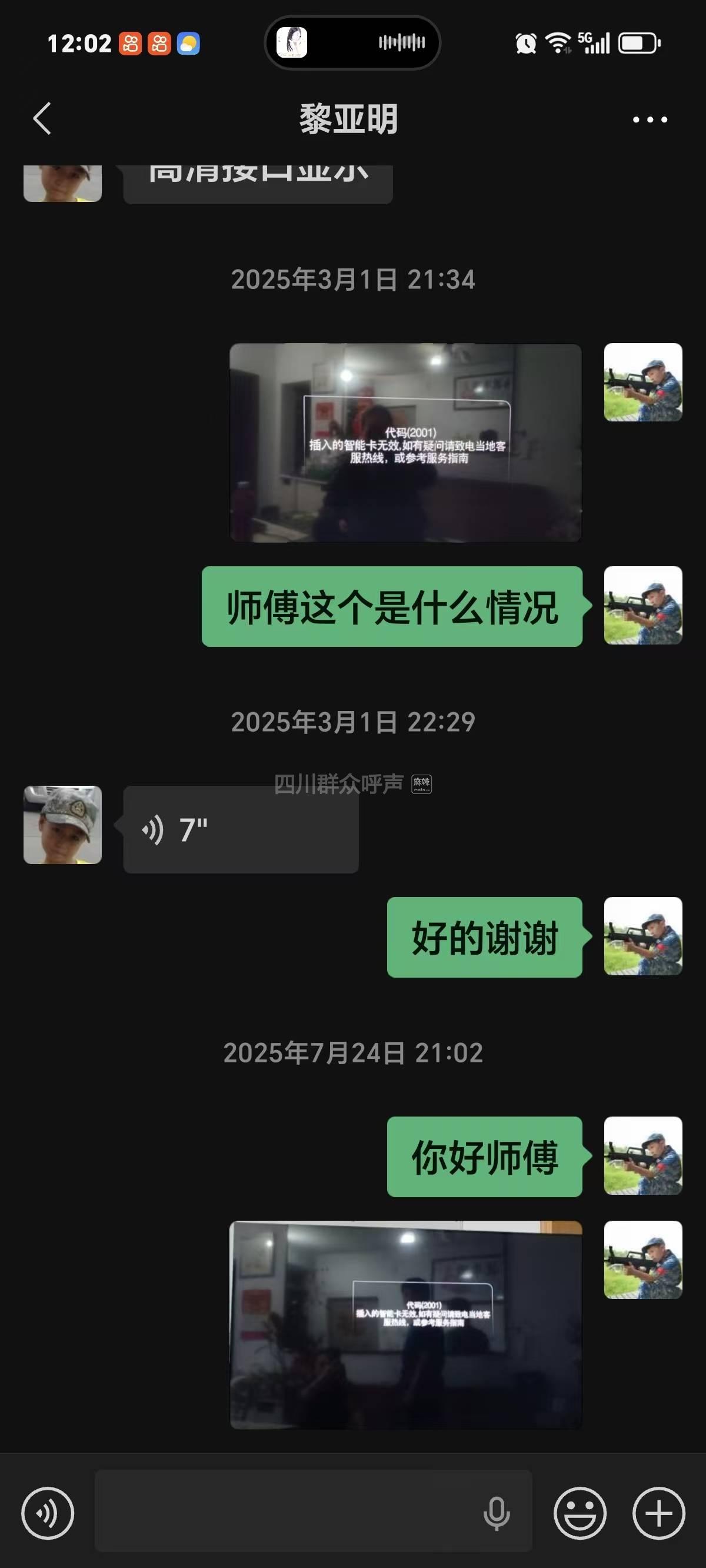Open the photo sent on March 1
This screenshot has width=706, height=1568.
tap(405, 443)
